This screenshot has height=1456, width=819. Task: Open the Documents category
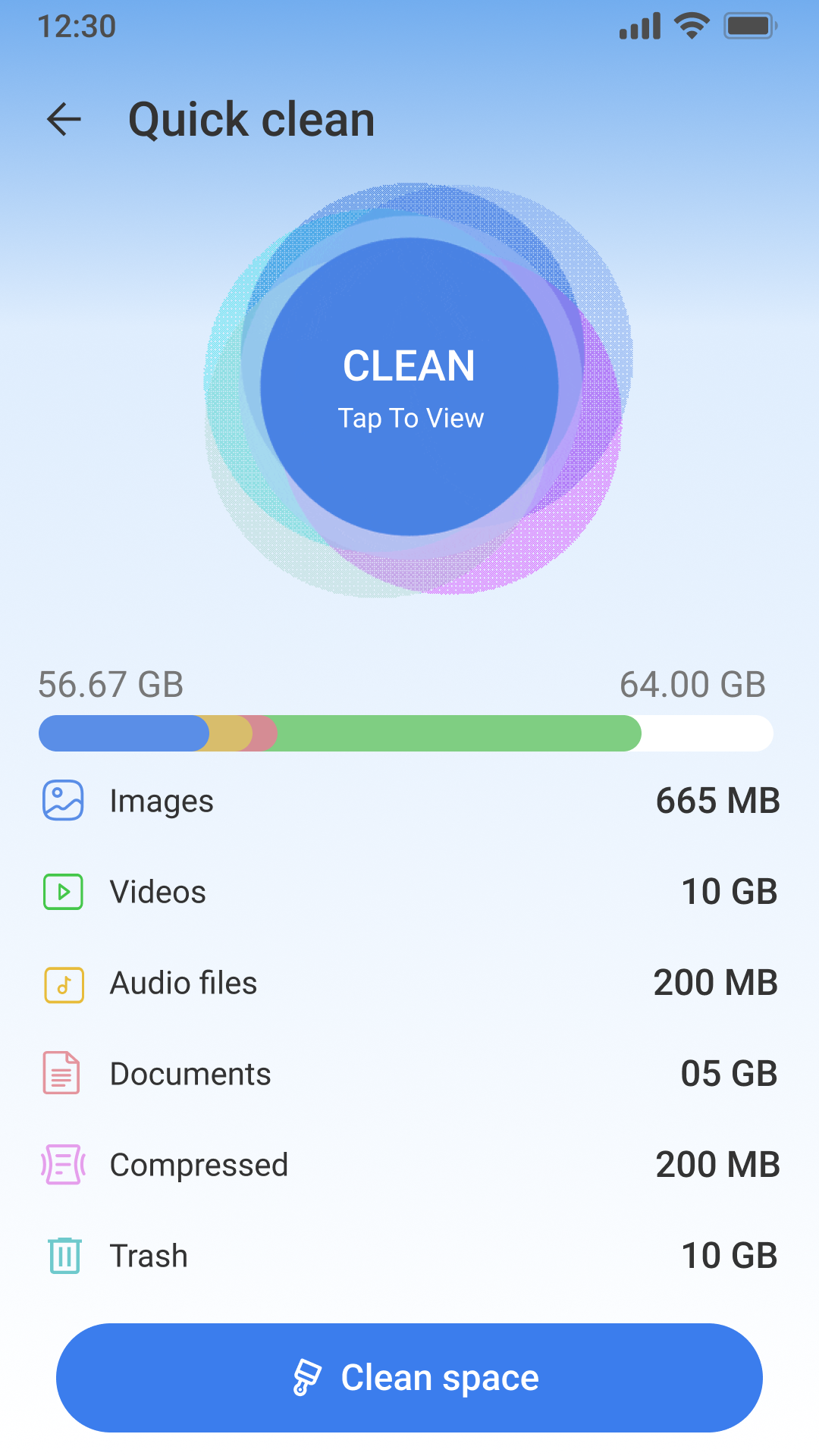tap(409, 1074)
